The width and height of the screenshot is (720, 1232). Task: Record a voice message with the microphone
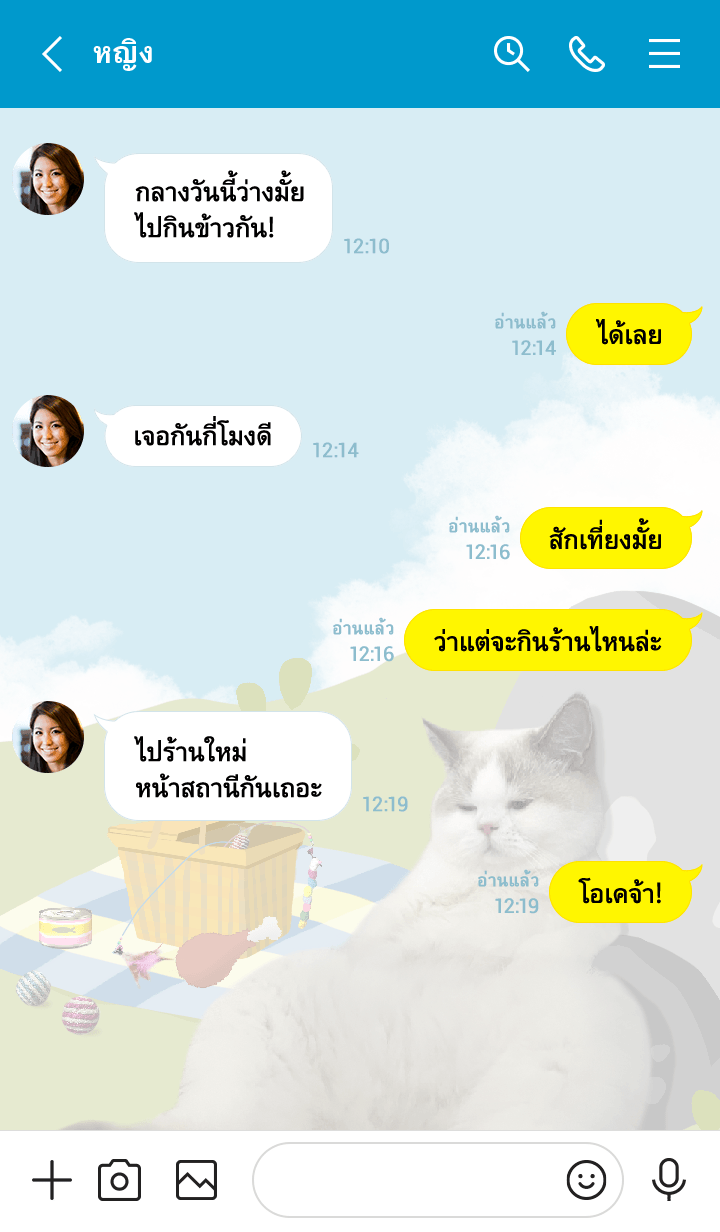(x=669, y=1180)
